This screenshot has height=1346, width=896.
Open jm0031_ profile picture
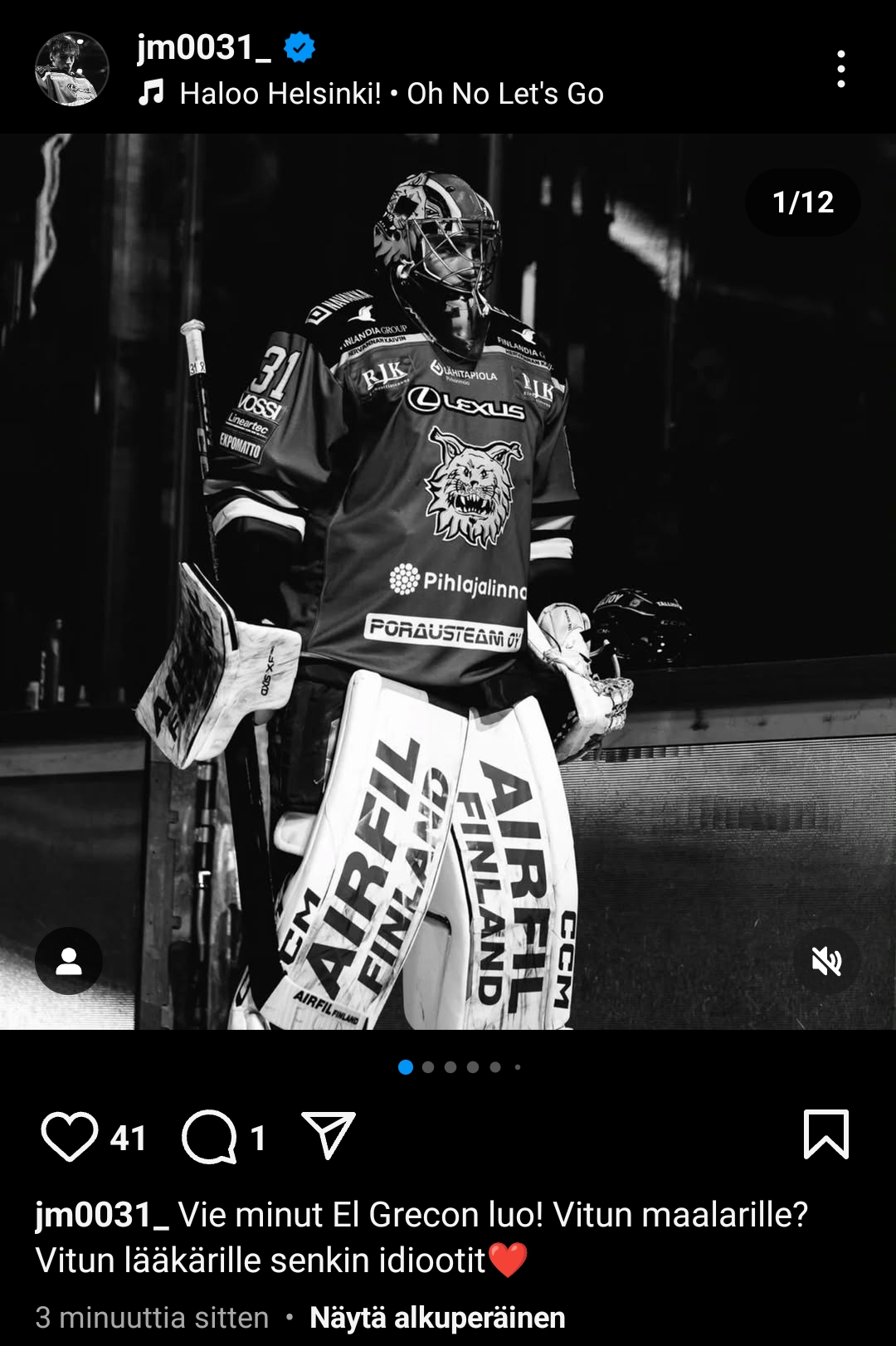(x=71, y=69)
